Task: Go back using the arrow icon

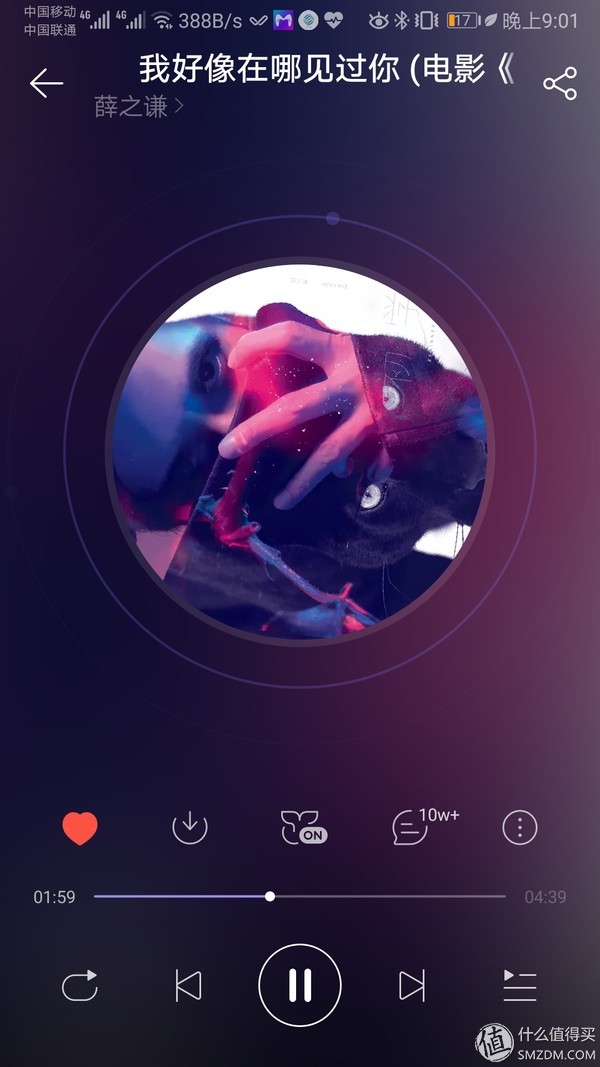Action: pos(46,83)
